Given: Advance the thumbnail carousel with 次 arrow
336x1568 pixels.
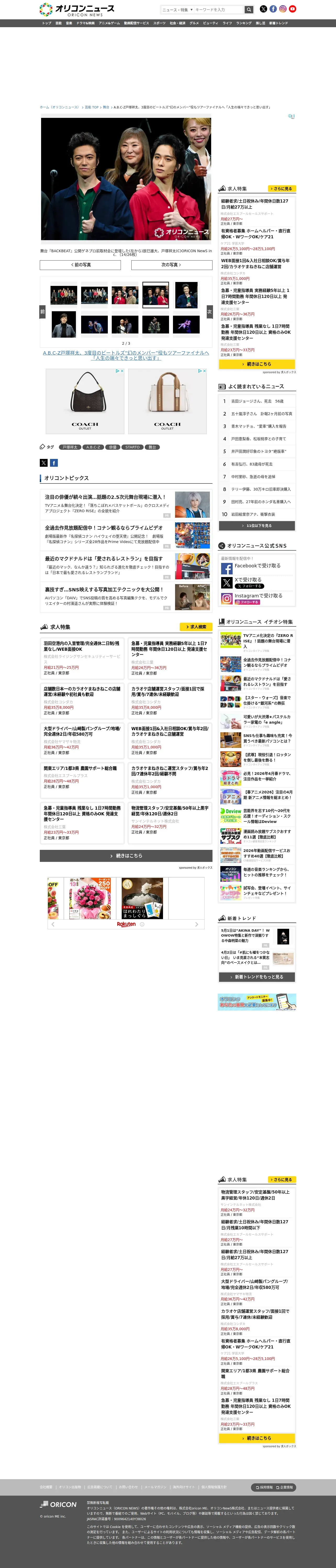Looking at the screenshot, I should 209,312.
